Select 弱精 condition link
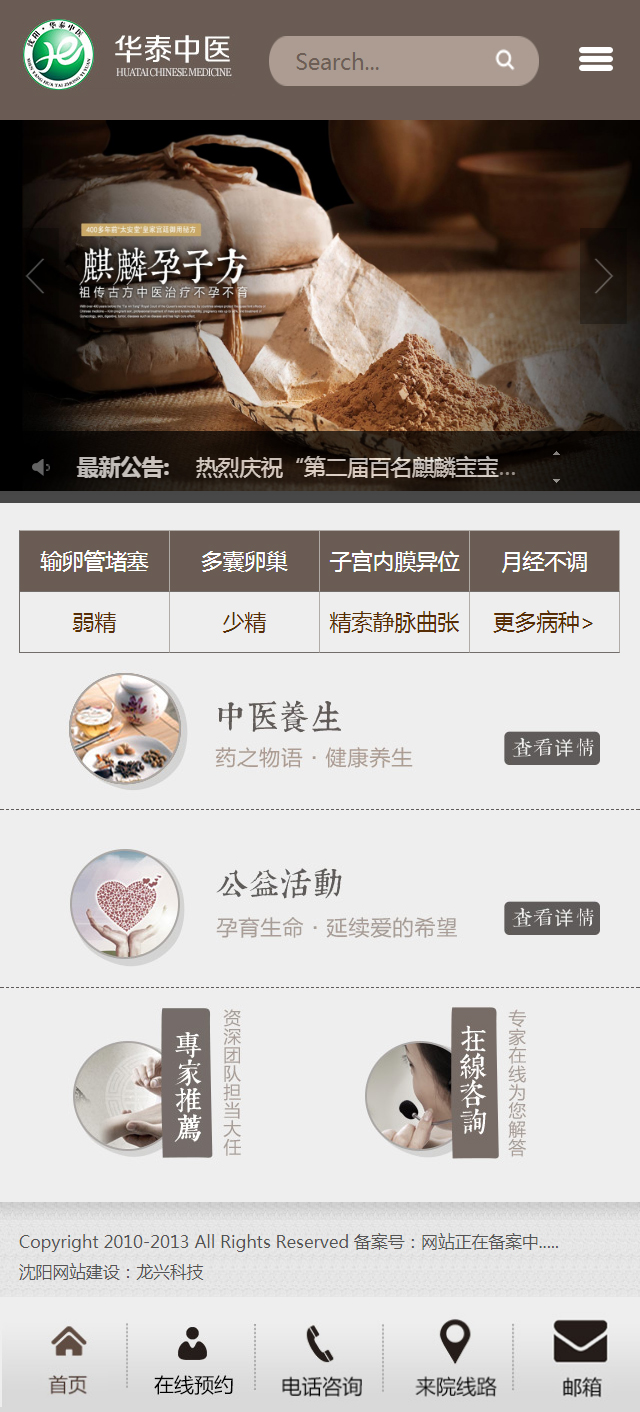The height and width of the screenshot is (1412, 640). pyautogui.click(x=94, y=623)
